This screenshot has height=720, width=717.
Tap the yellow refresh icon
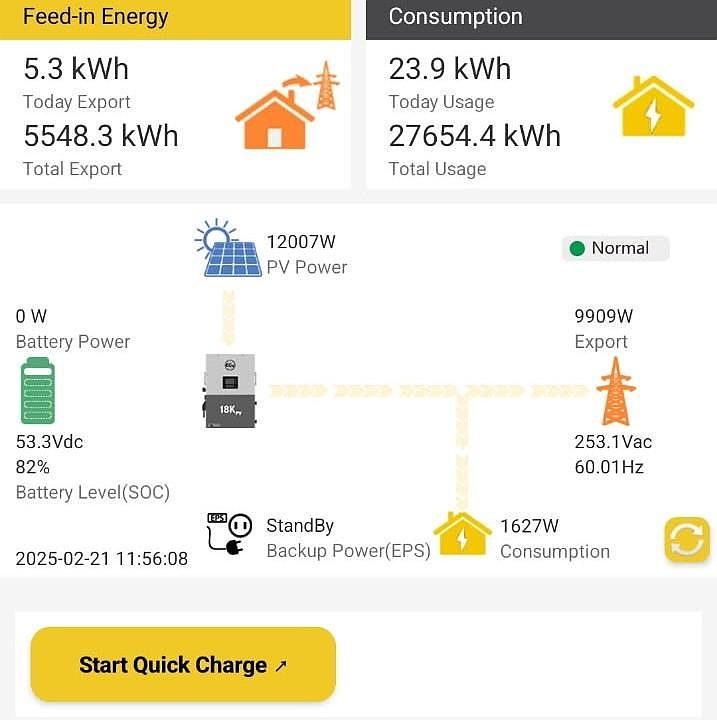click(x=686, y=540)
